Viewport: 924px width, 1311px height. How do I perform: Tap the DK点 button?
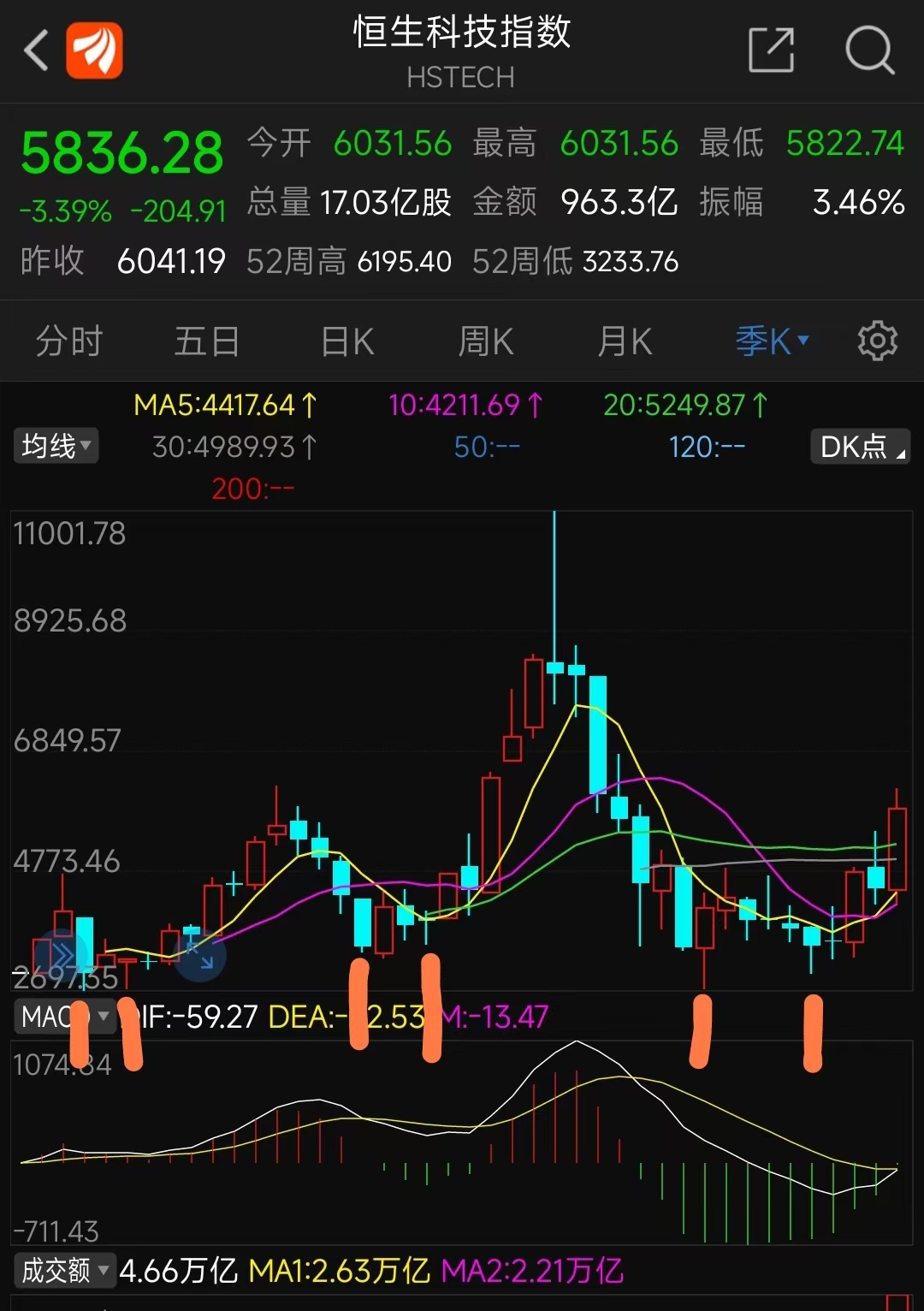(859, 447)
